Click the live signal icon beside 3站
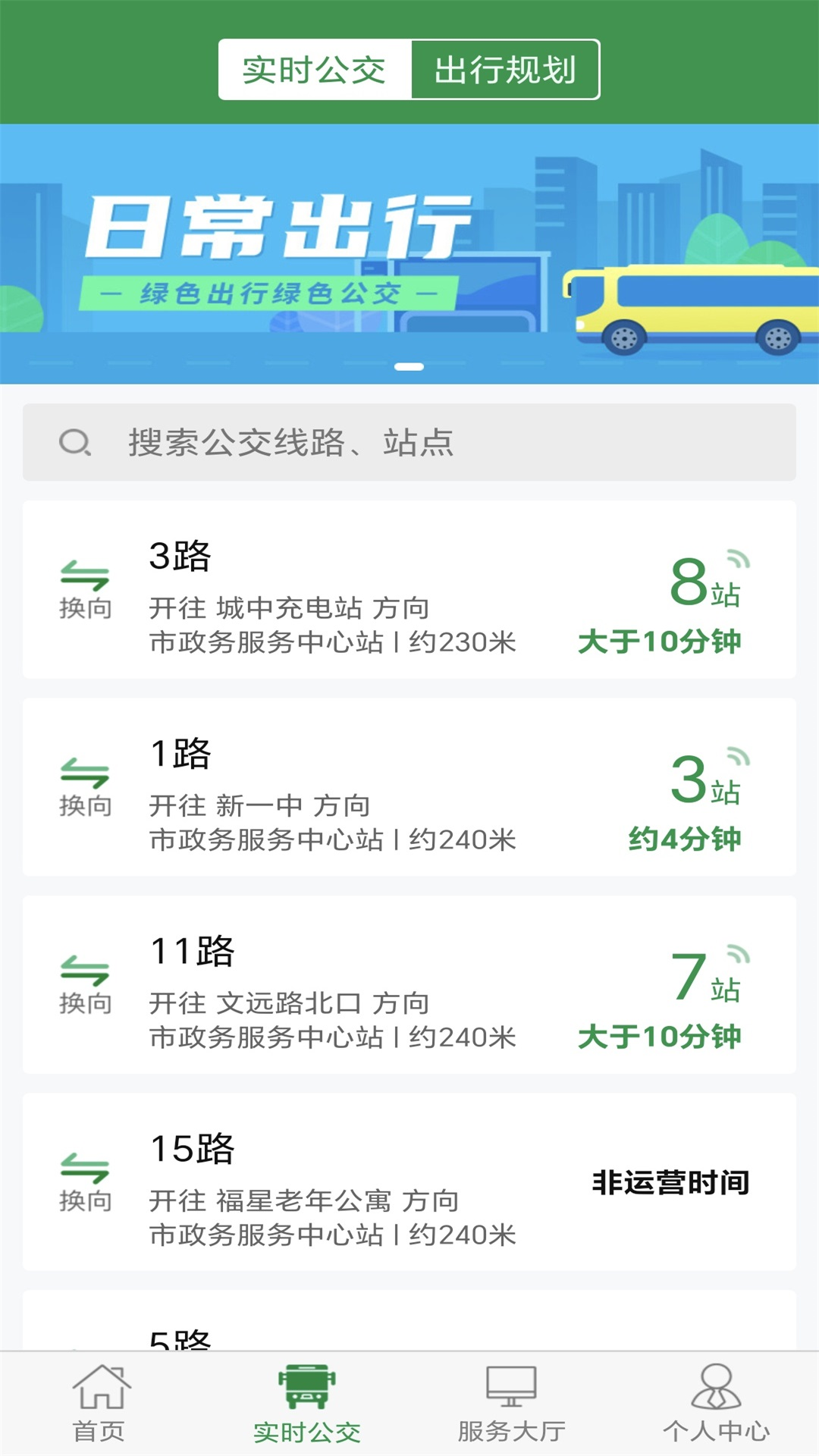Screen dimensions: 819x1456 (737, 755)
